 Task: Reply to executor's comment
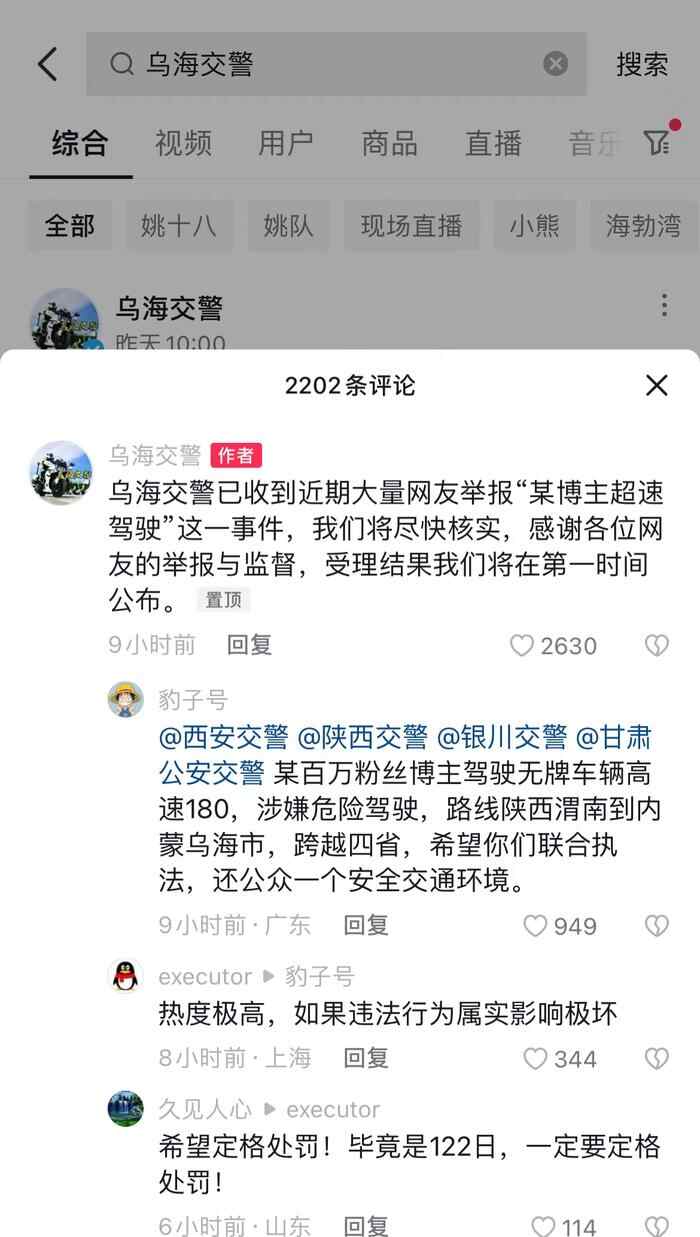(366, 1058)
